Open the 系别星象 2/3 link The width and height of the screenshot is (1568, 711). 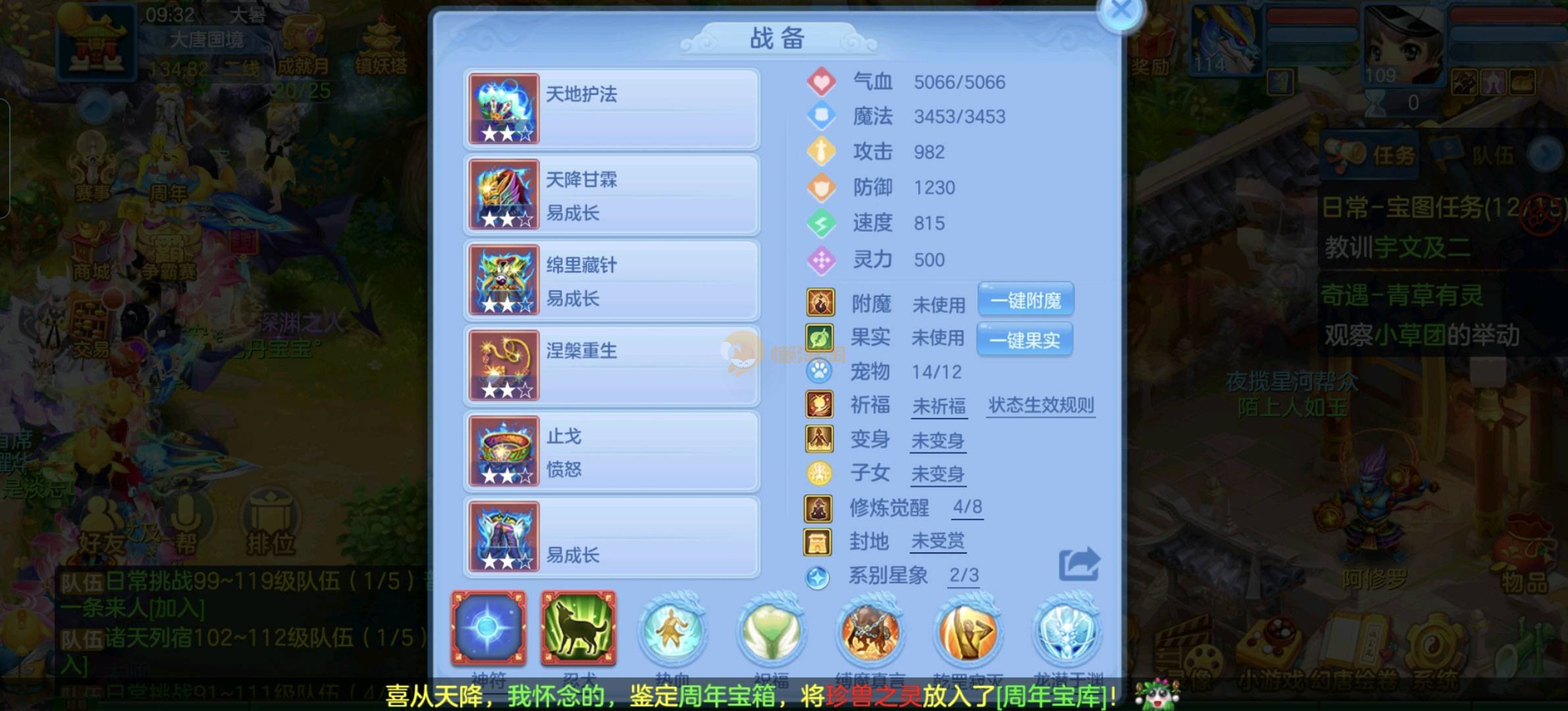pyautogui.click(x=964, y=575)
